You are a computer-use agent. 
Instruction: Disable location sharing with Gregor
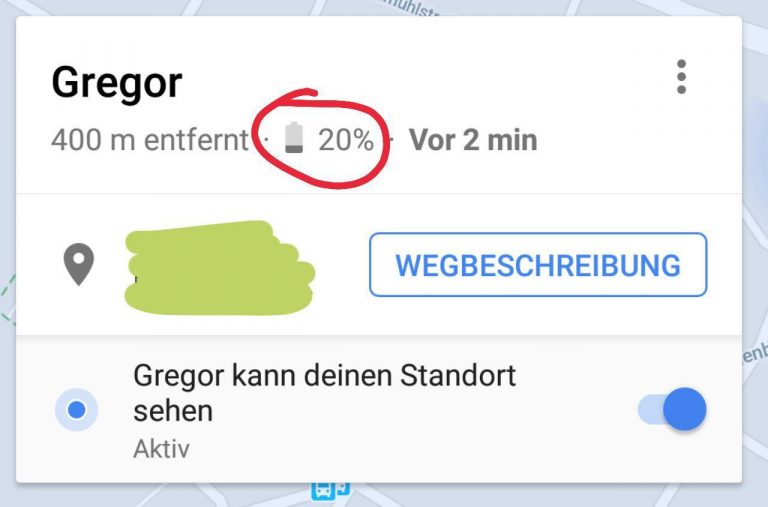click(x=672, y=410)
